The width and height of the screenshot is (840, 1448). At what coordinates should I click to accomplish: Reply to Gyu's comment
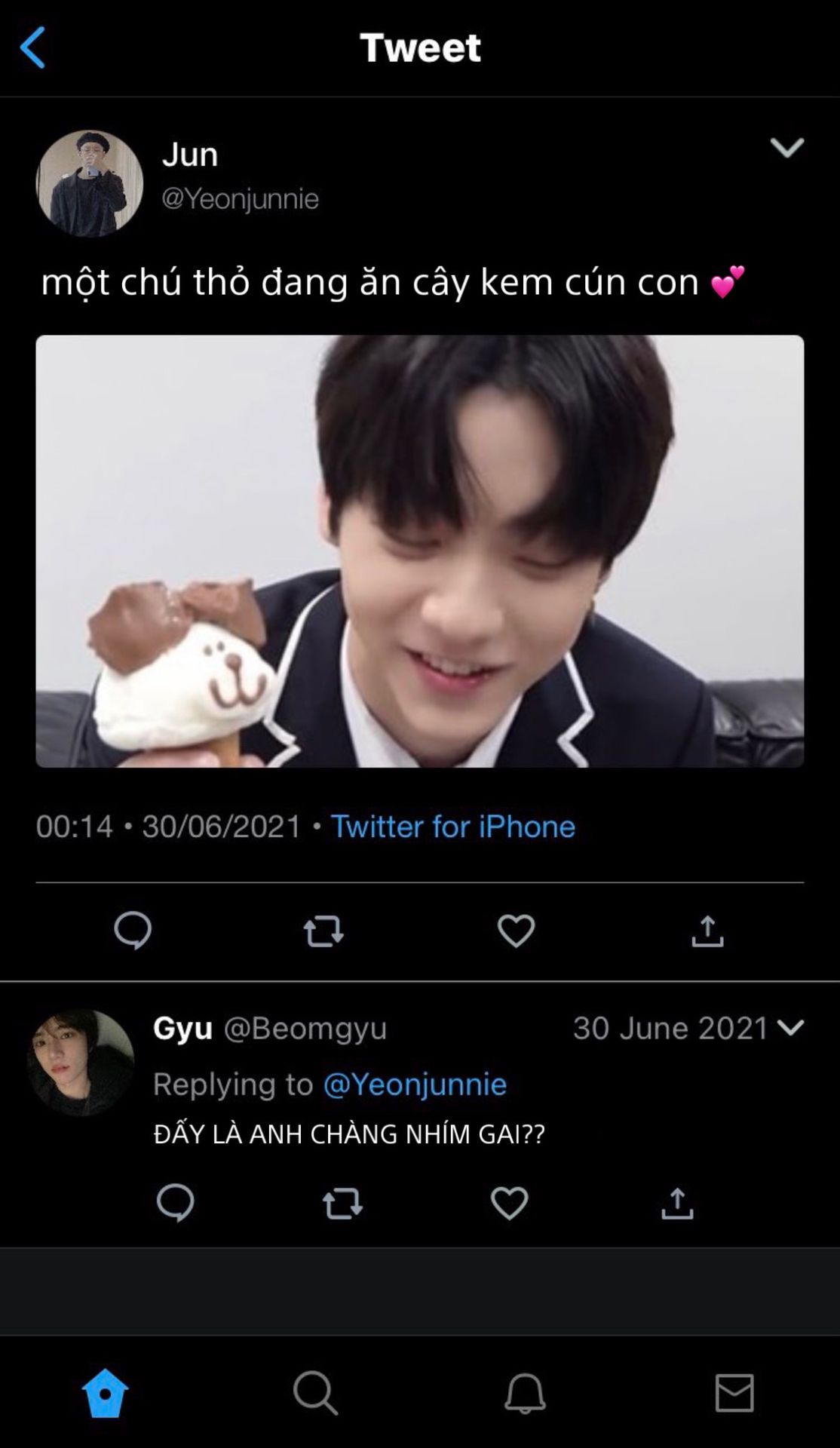pos(175,1203)
